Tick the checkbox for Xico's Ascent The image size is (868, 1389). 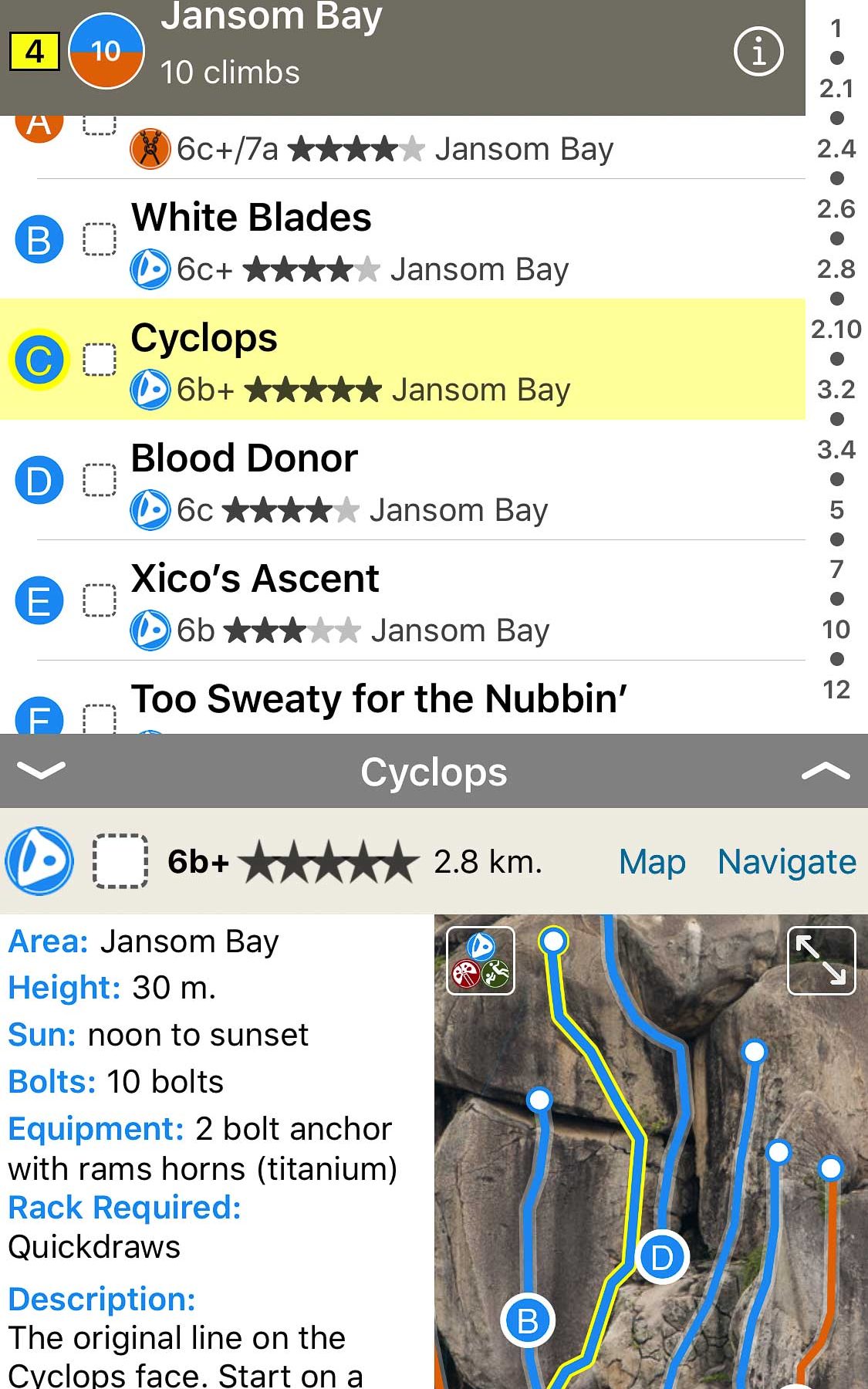[100, 600]
